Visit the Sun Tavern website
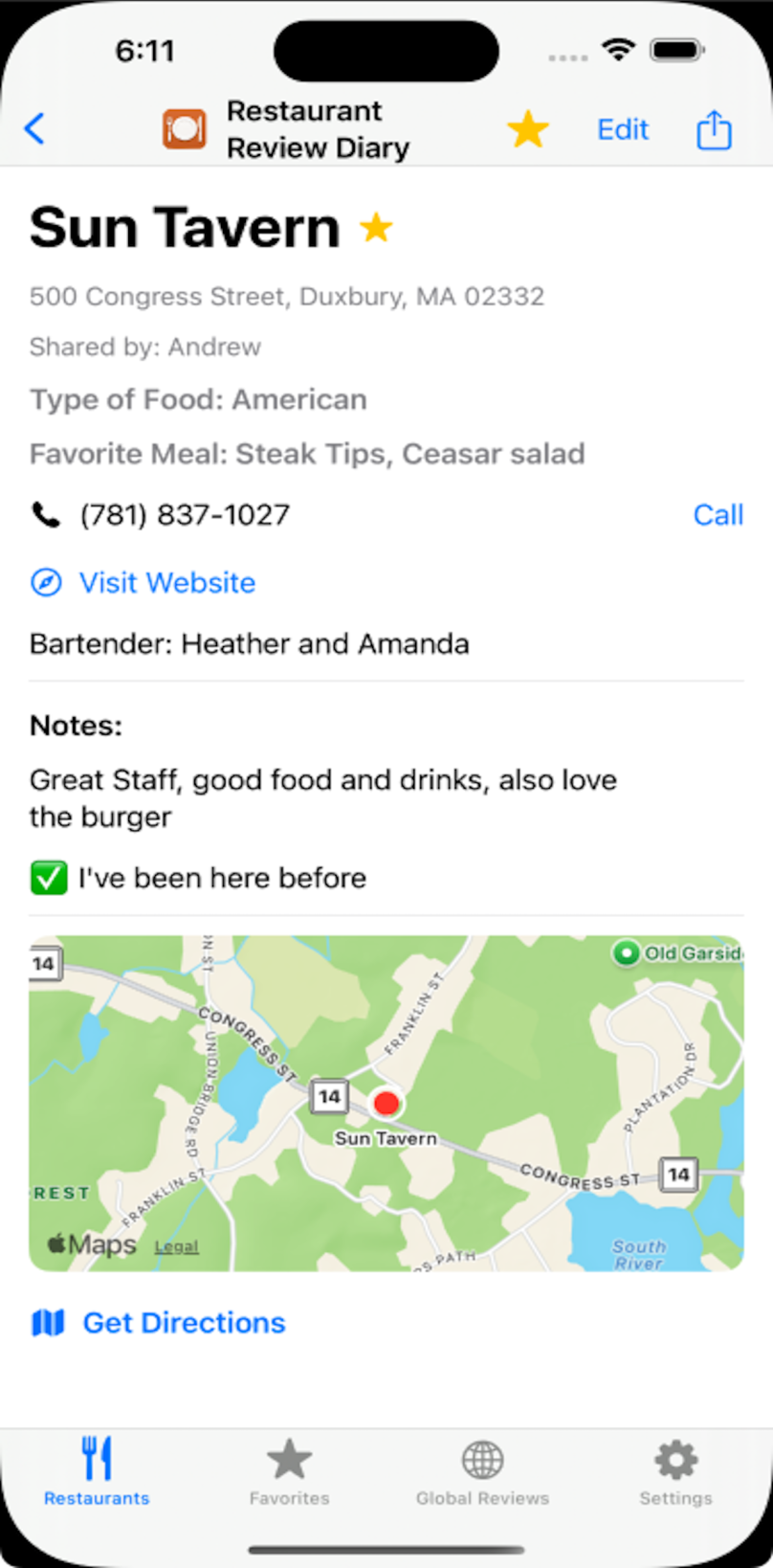Screen dimensions: 773x1568 [x=166, y=583]
